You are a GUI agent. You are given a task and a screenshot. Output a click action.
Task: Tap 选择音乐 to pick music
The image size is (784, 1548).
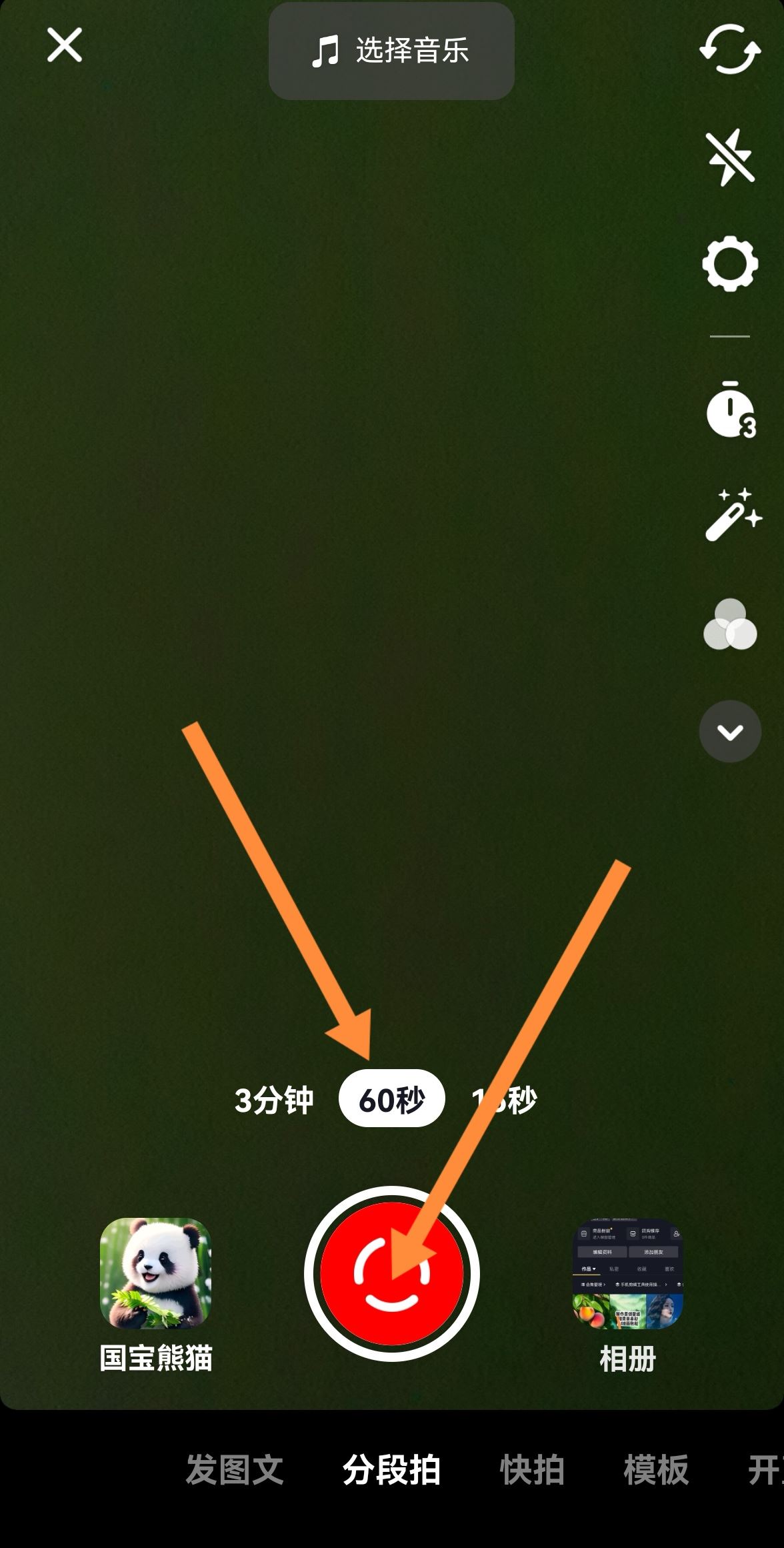pyautogui.click(x=391, y=51)
